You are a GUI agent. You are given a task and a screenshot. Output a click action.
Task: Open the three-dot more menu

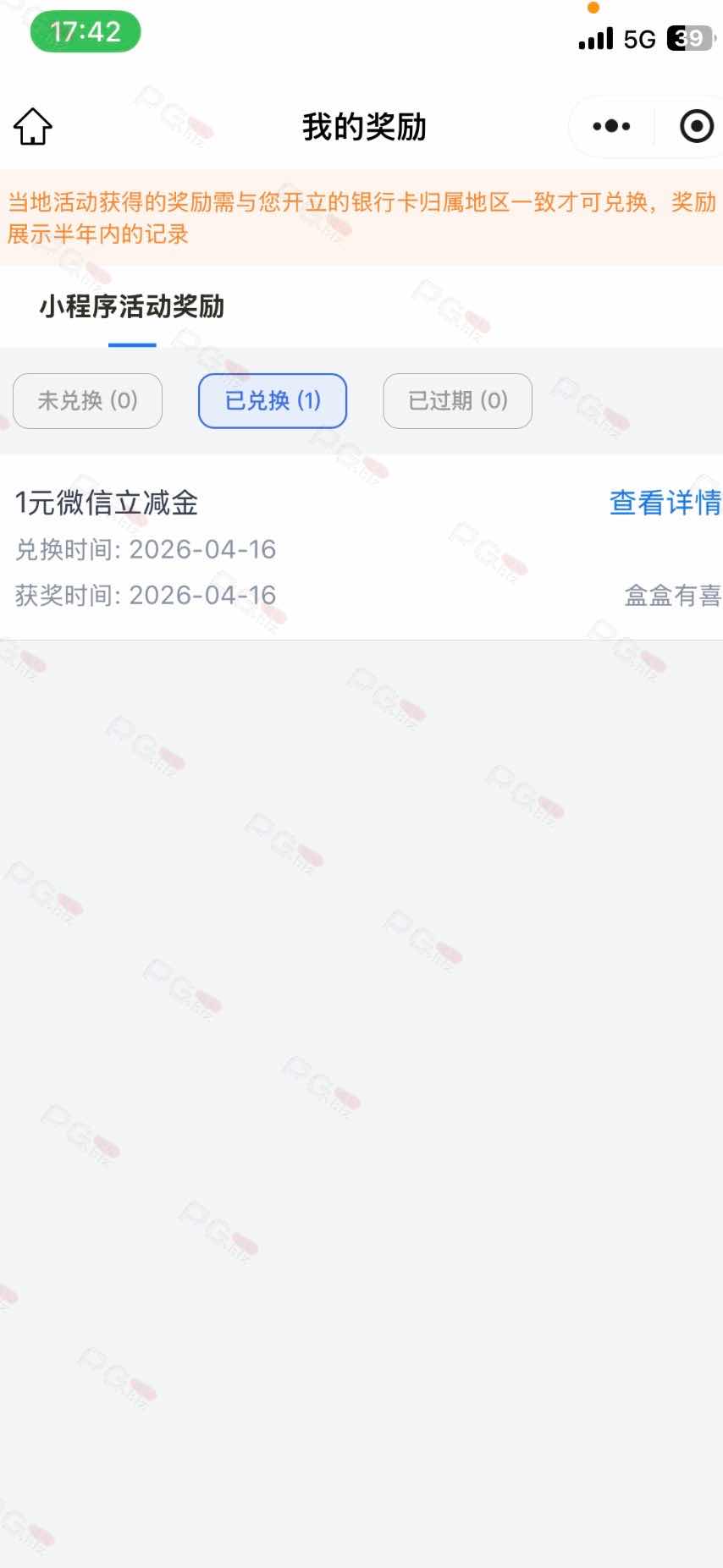[x=611, y=127]
